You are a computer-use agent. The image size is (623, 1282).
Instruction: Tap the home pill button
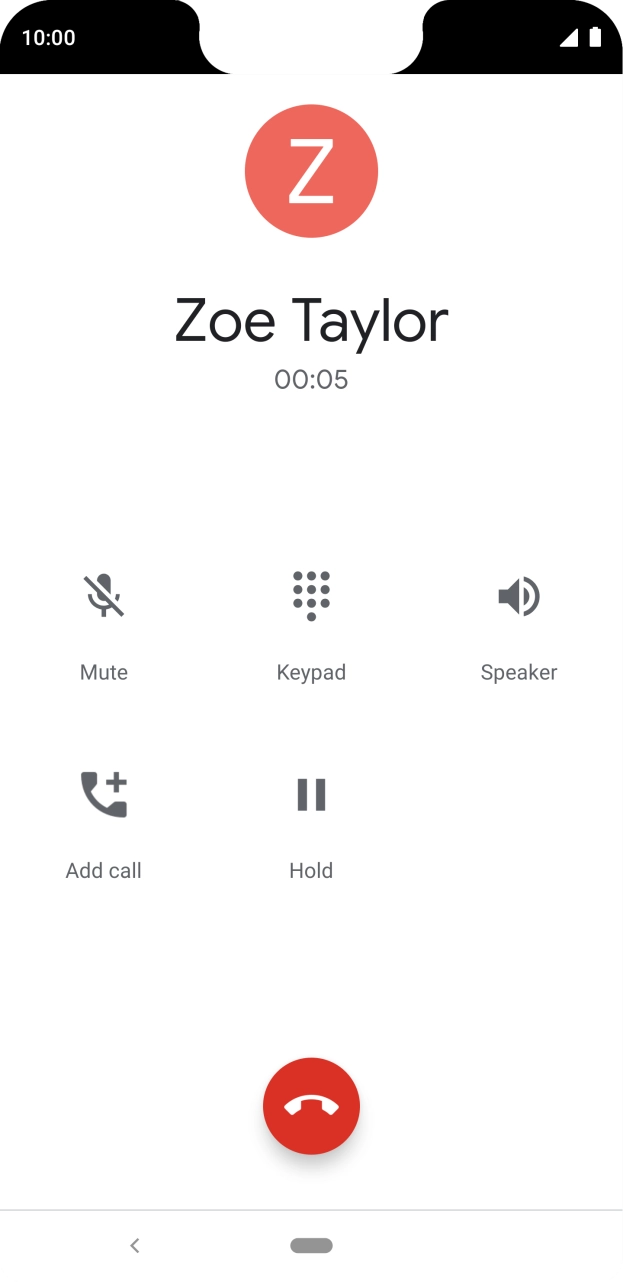tap(311, 1245)
